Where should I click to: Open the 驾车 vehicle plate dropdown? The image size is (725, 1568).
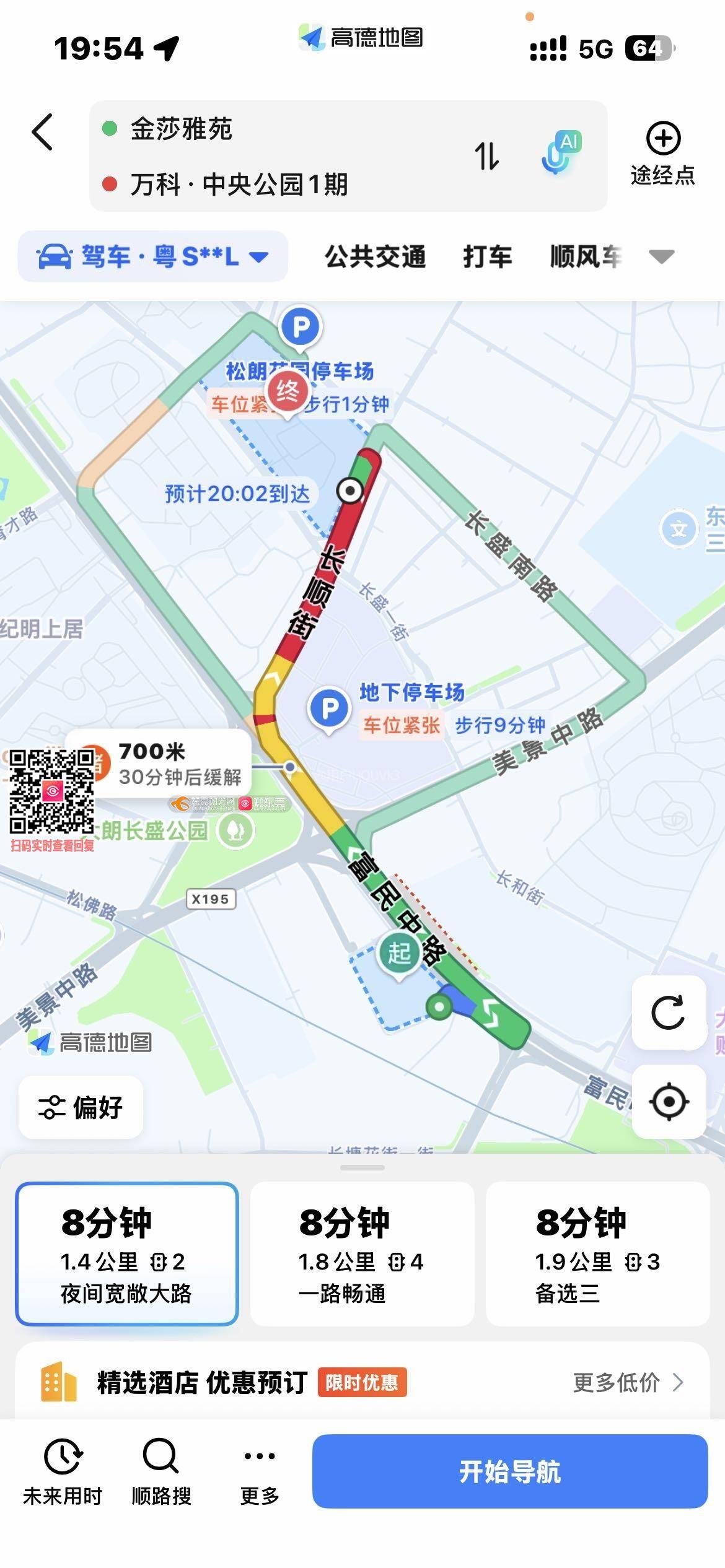point(153,256)
